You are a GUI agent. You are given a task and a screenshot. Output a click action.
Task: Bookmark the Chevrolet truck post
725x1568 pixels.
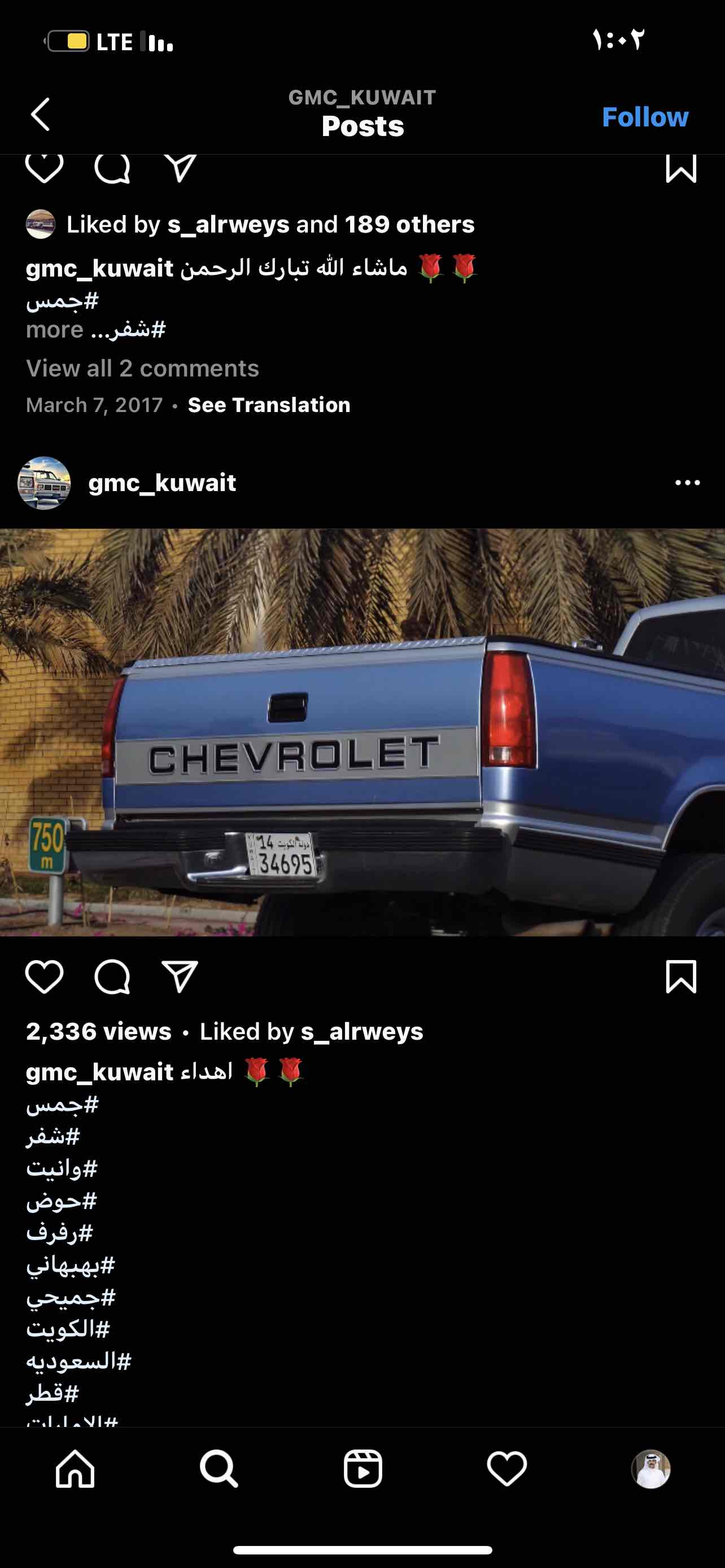coord(680,977)
